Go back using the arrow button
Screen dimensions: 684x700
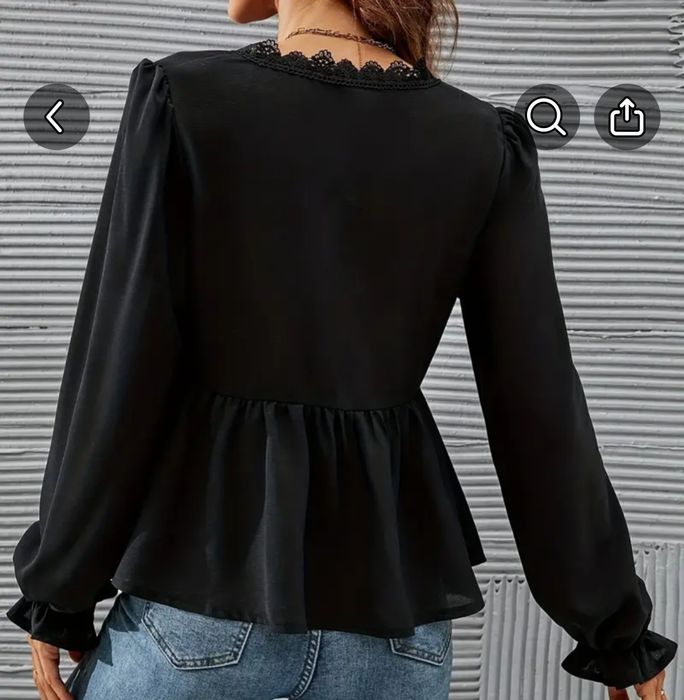pyautogui.click(x=57, y=117)
